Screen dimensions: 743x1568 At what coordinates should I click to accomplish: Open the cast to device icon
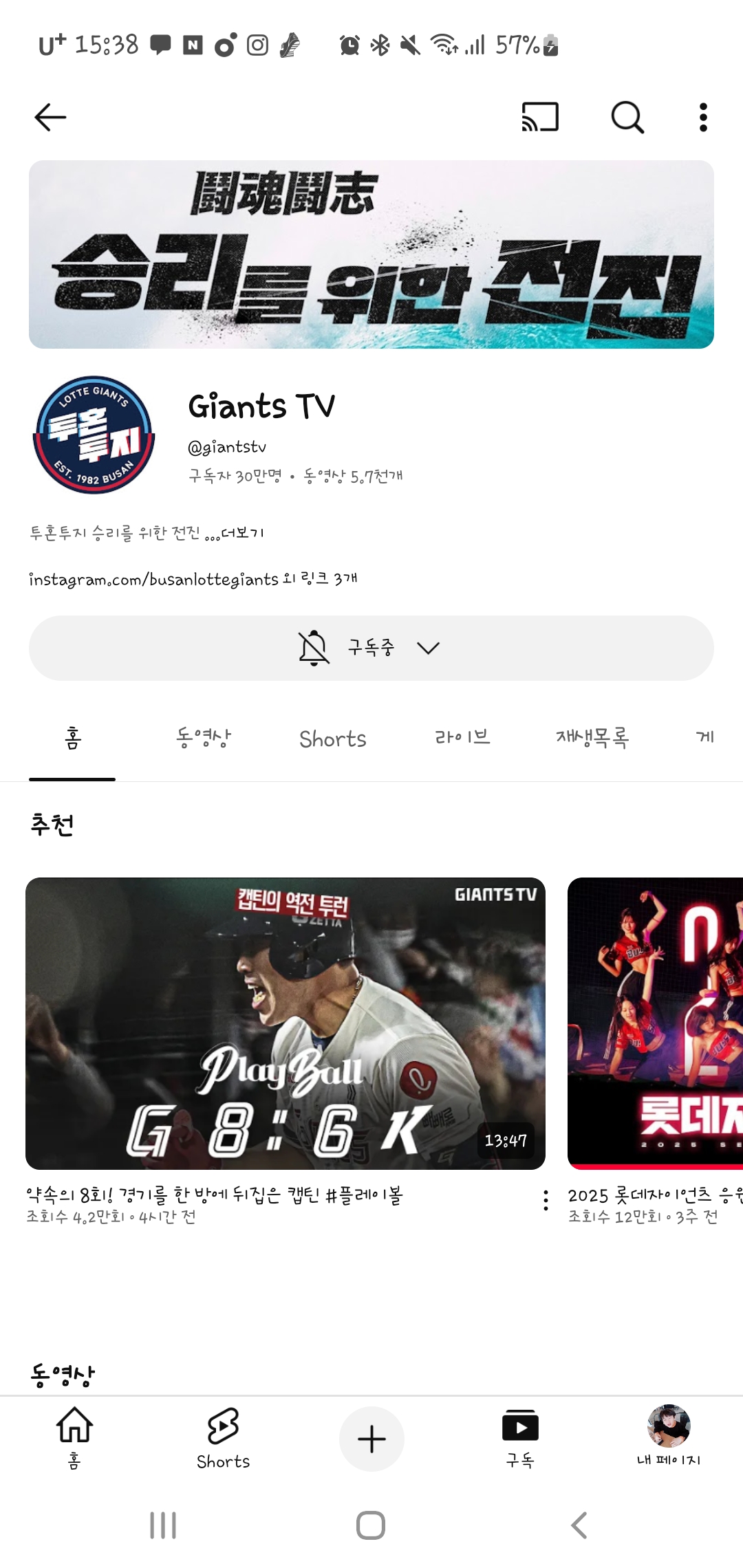click(x=540, y=117)
